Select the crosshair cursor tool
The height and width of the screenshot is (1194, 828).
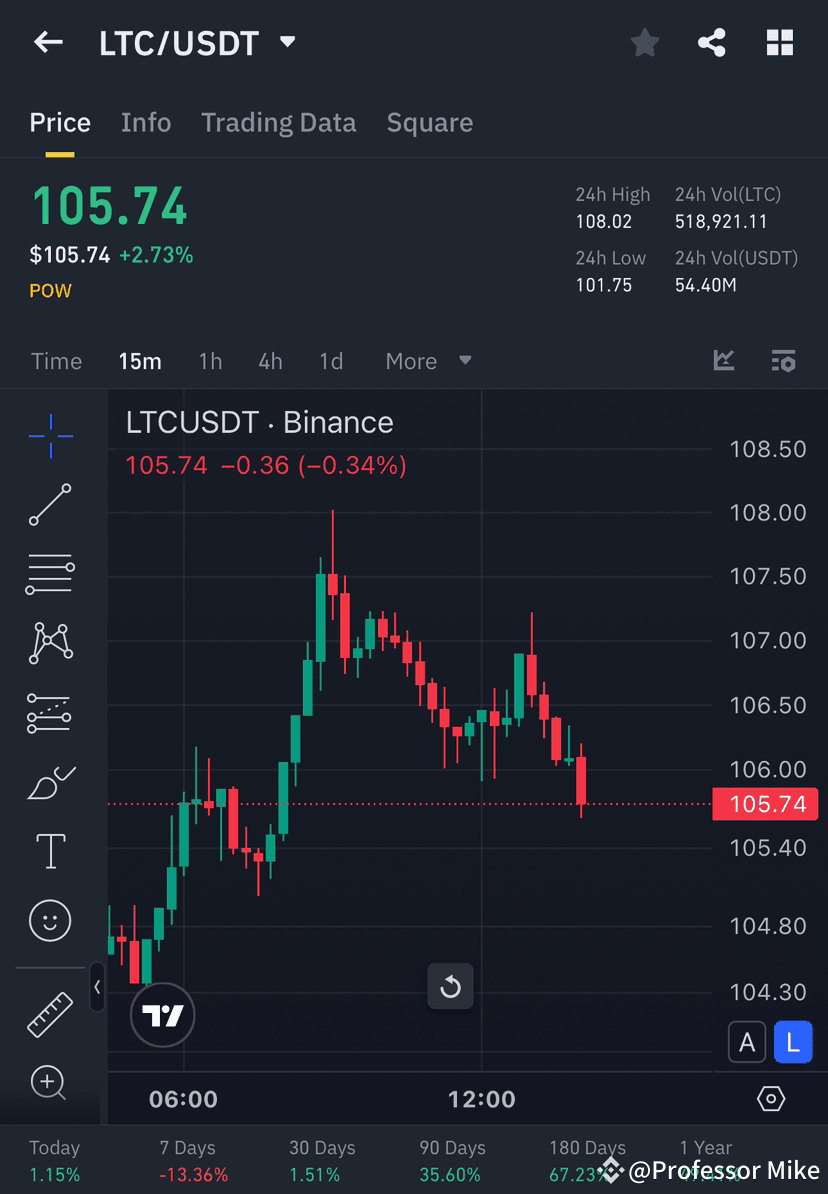tap(50, 435)
